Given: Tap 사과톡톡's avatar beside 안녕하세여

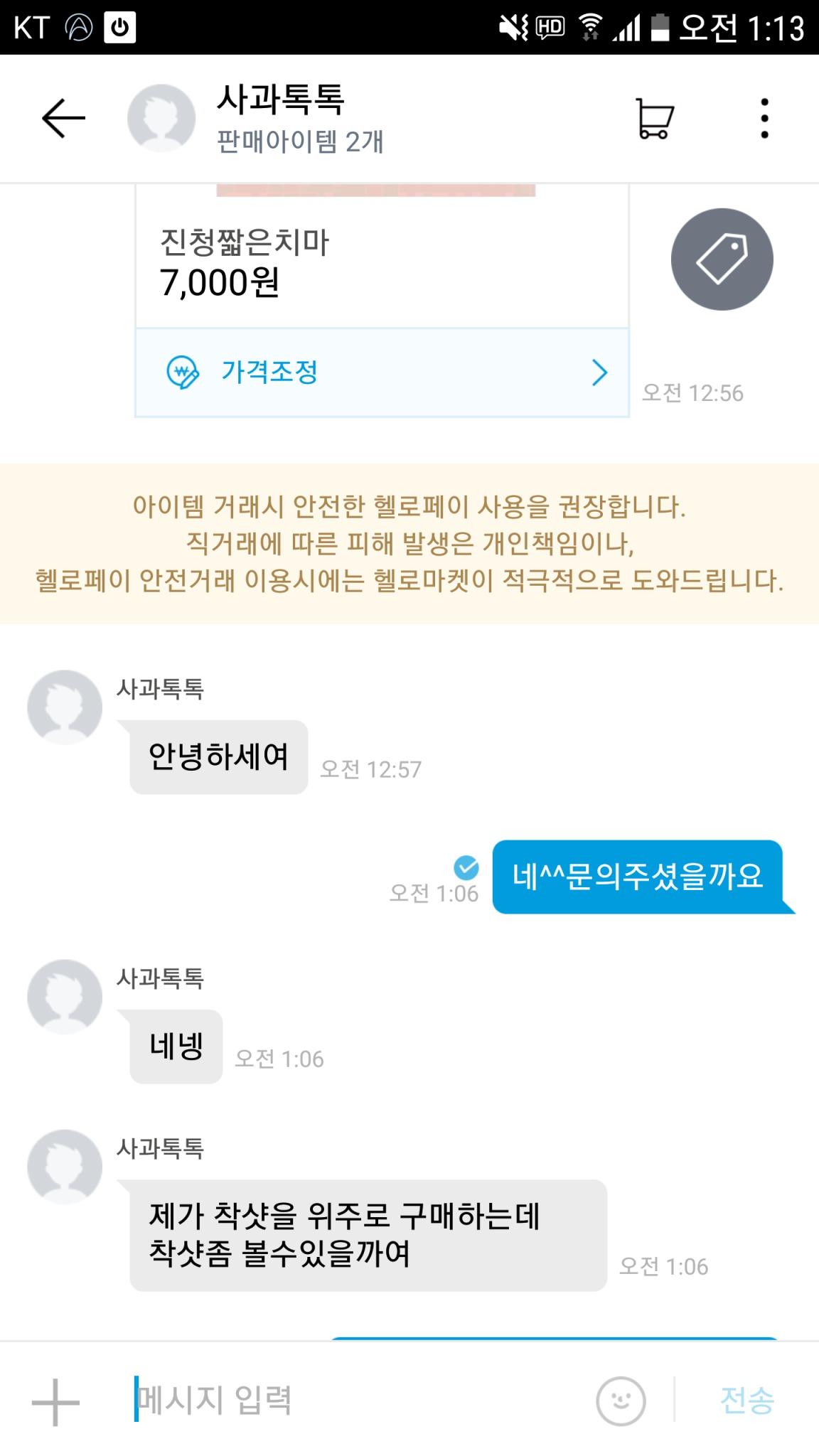Looking at the screenshot, I should (x=65, y=707).
